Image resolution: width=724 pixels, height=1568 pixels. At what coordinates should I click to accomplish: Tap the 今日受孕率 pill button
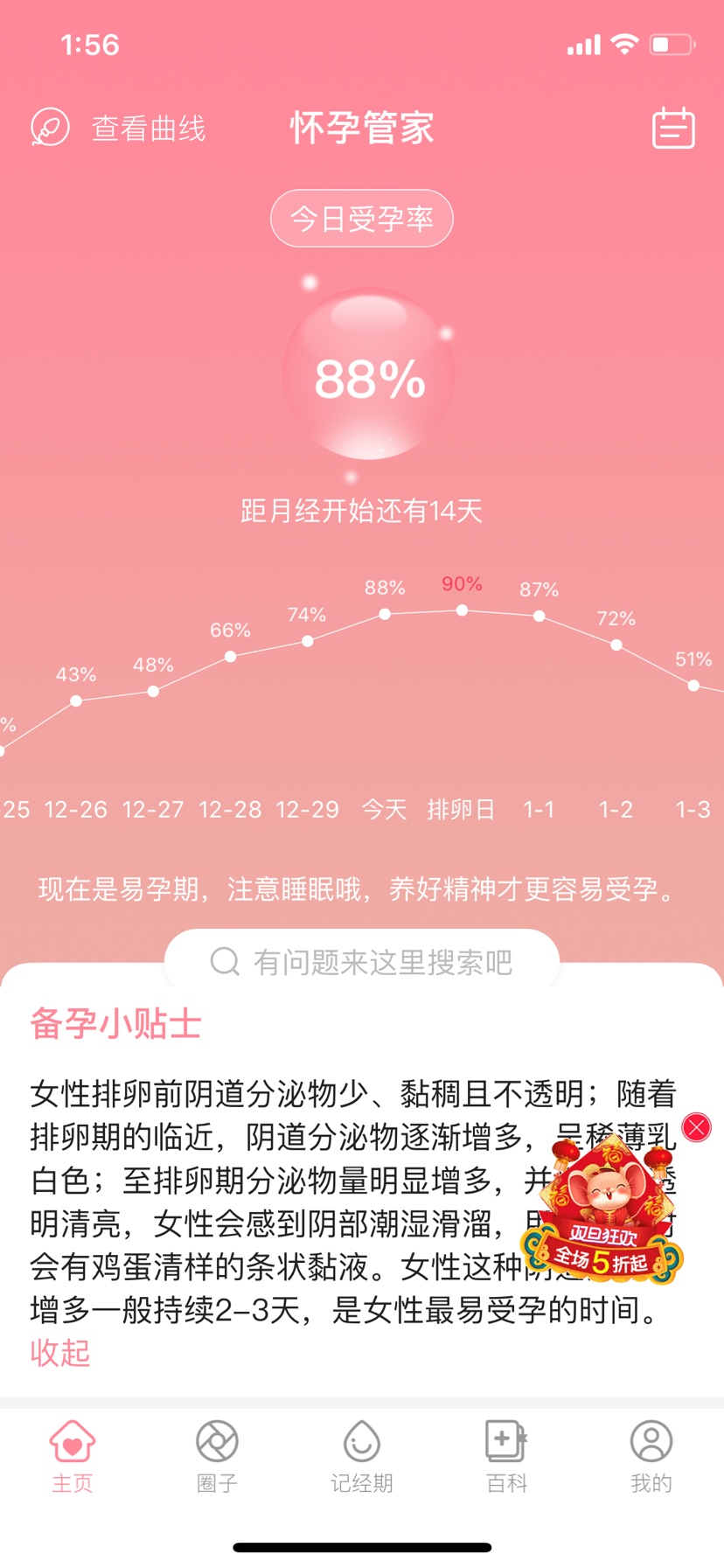[x=361, y=219]
